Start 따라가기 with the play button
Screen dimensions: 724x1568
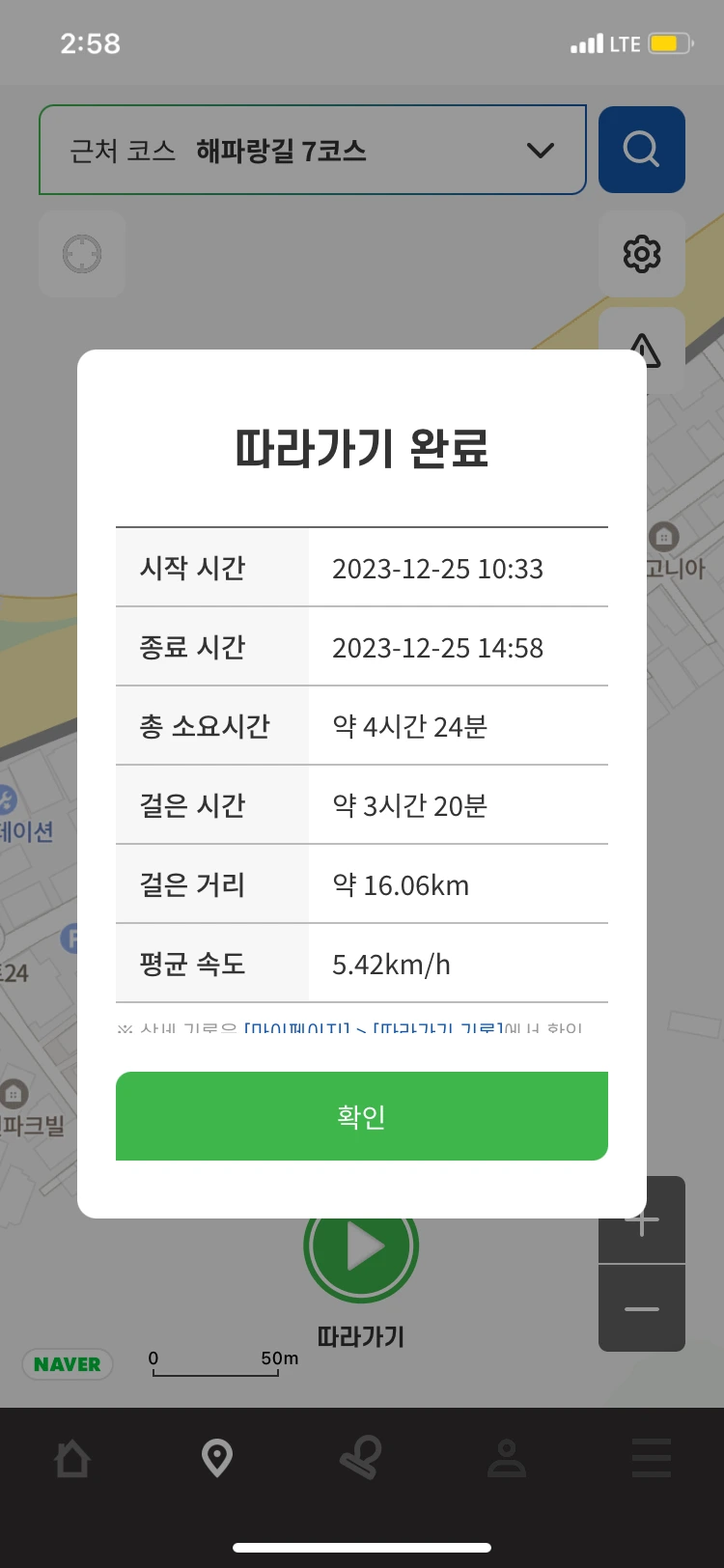pos(362,1249)
